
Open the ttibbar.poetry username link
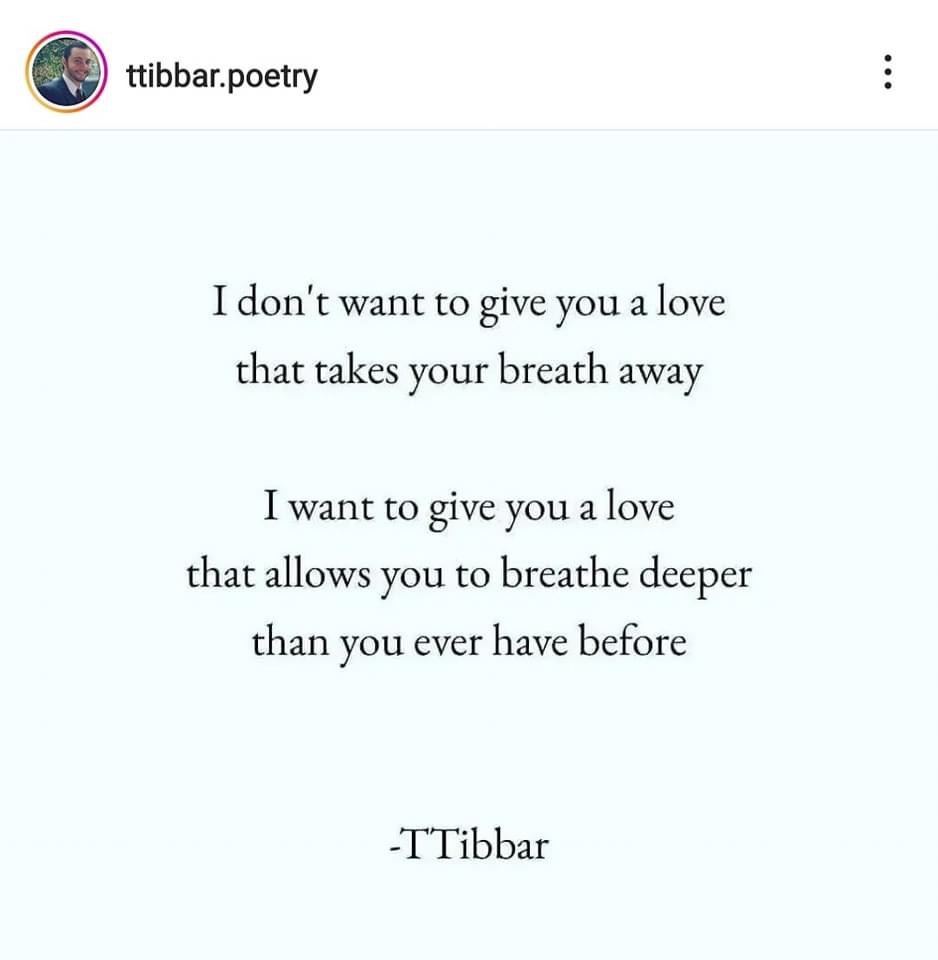tap(222, 75)
